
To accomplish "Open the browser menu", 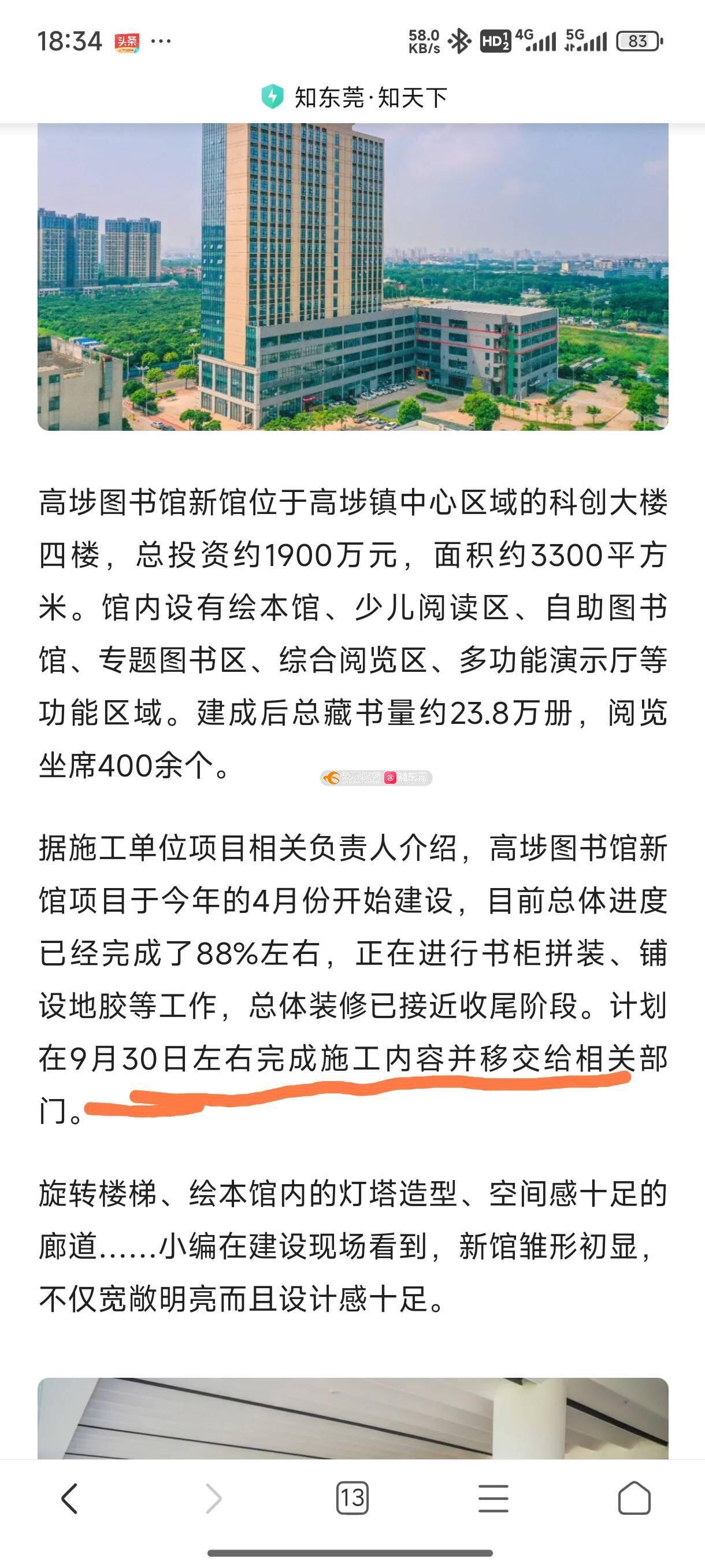I will click(493, 1497).
